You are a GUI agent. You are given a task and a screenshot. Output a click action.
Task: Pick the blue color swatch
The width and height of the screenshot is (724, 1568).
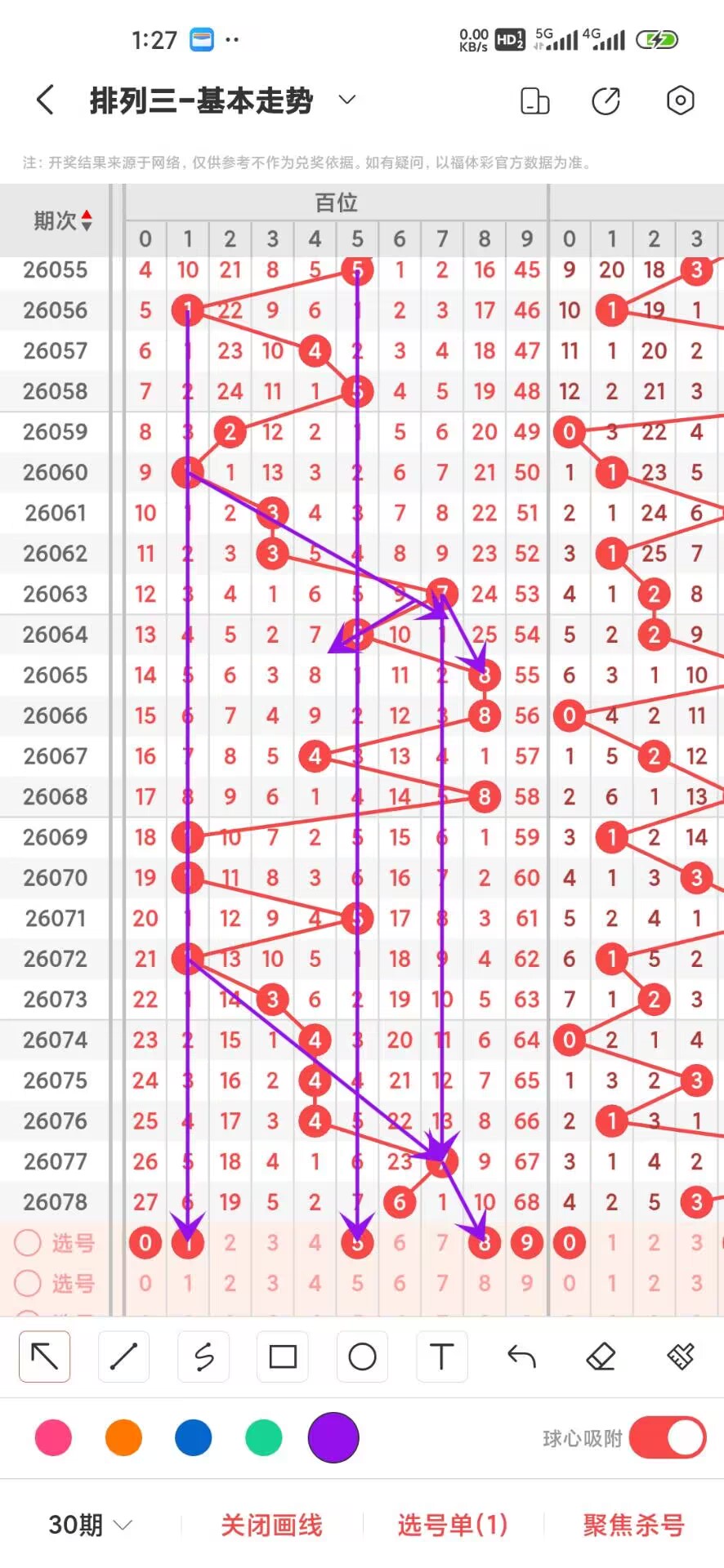point(194,1438)
